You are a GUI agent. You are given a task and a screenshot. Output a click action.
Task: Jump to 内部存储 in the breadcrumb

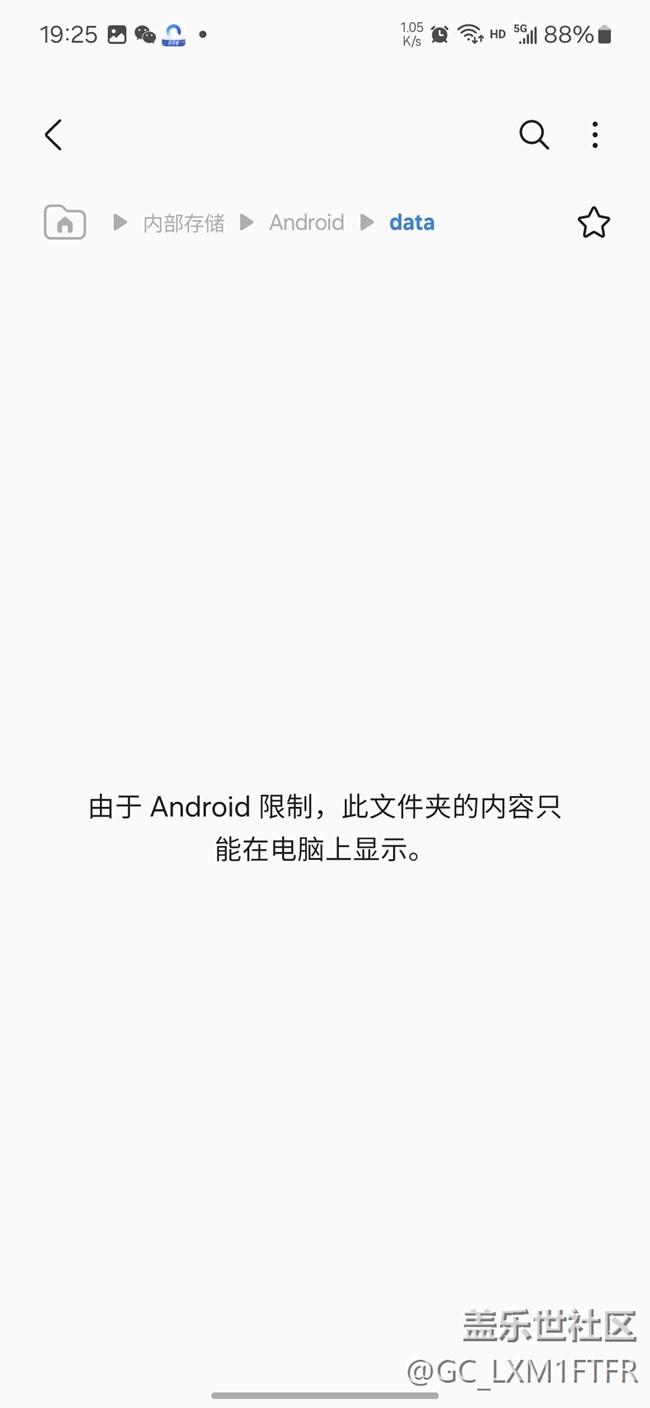coord(184,223)
